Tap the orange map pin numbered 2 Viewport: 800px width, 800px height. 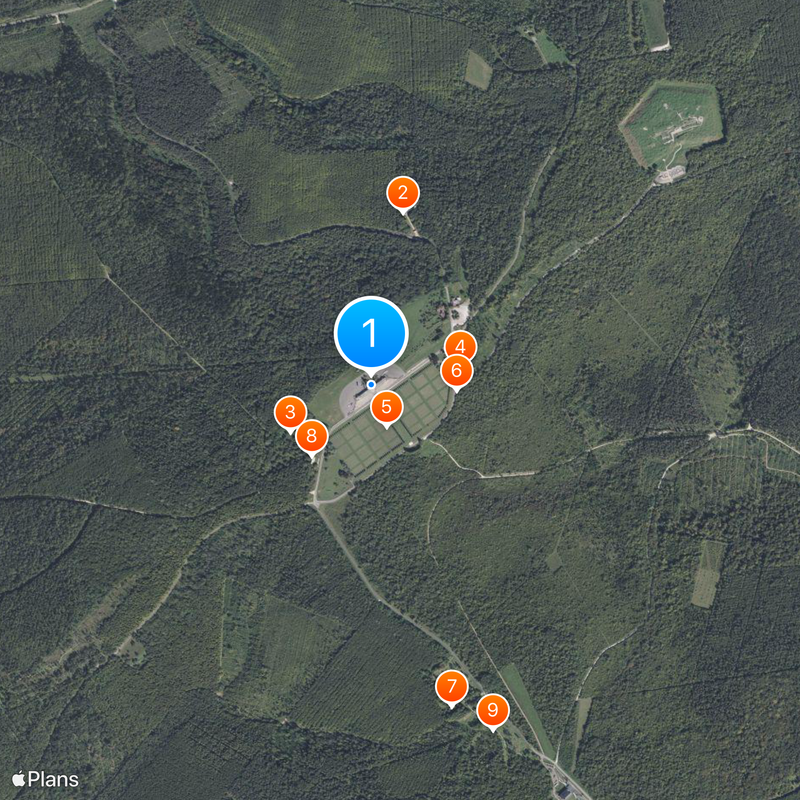point(402,192)
